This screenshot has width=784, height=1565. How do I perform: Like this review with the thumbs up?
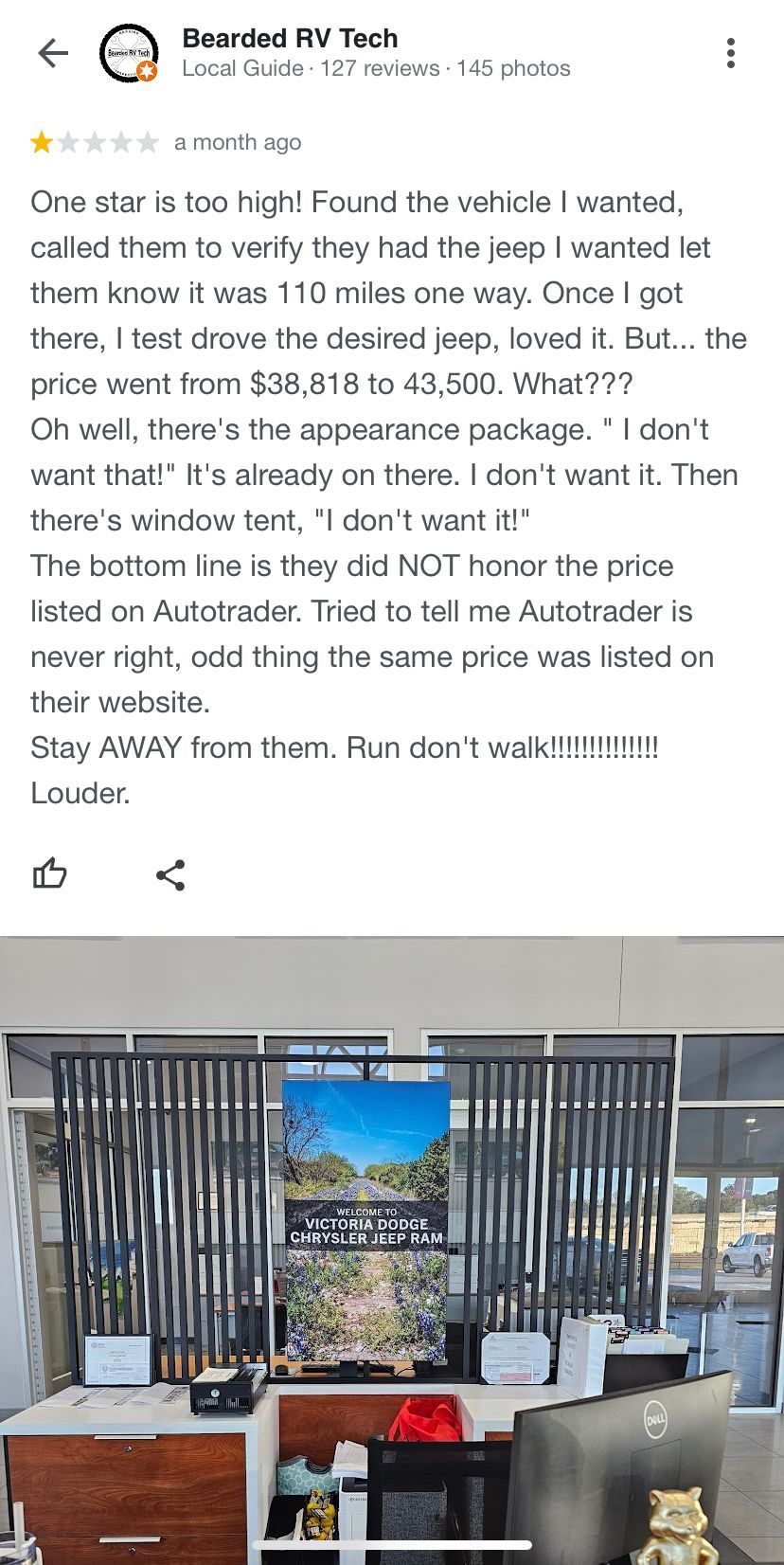coord(50,873)
